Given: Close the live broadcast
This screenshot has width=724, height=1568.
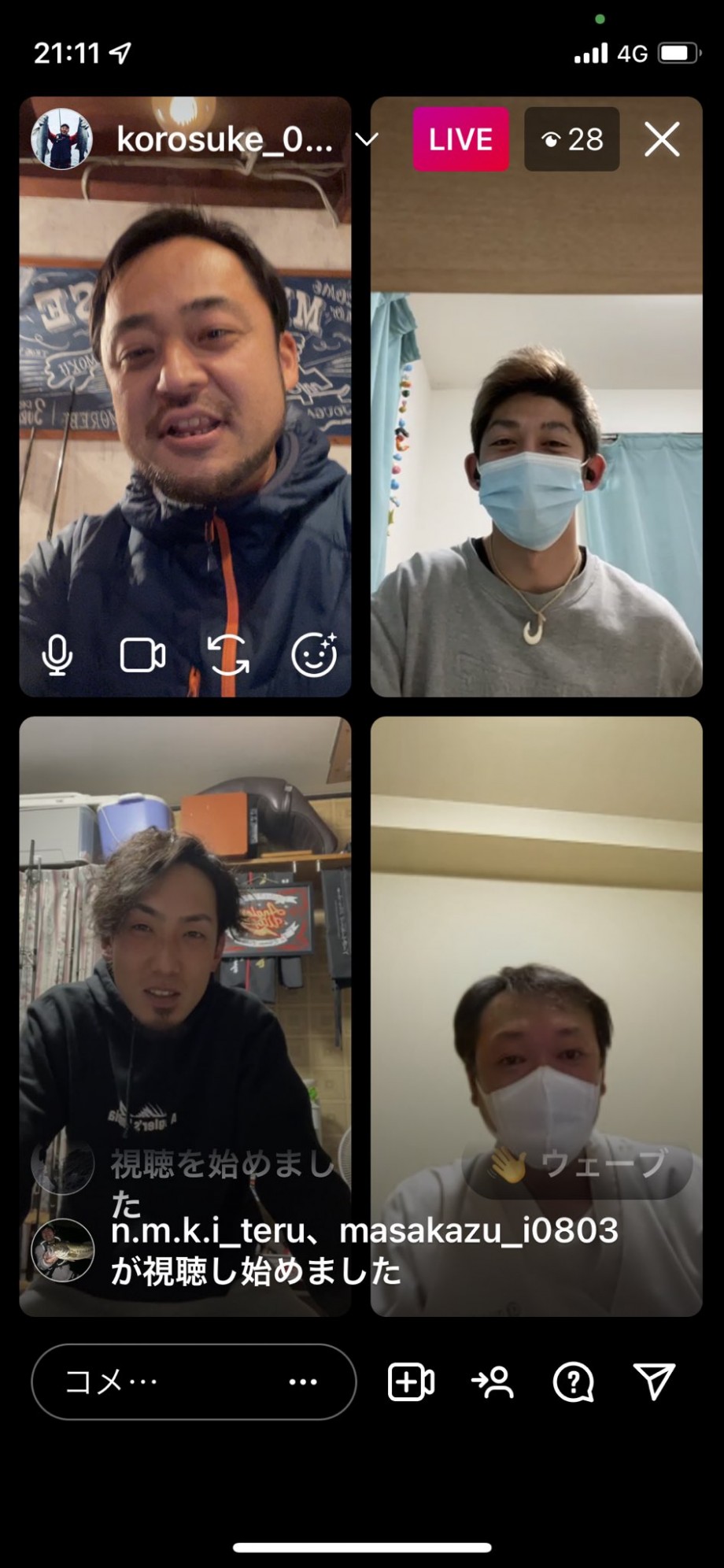Looking at the screenshot, I should point(662,140).
